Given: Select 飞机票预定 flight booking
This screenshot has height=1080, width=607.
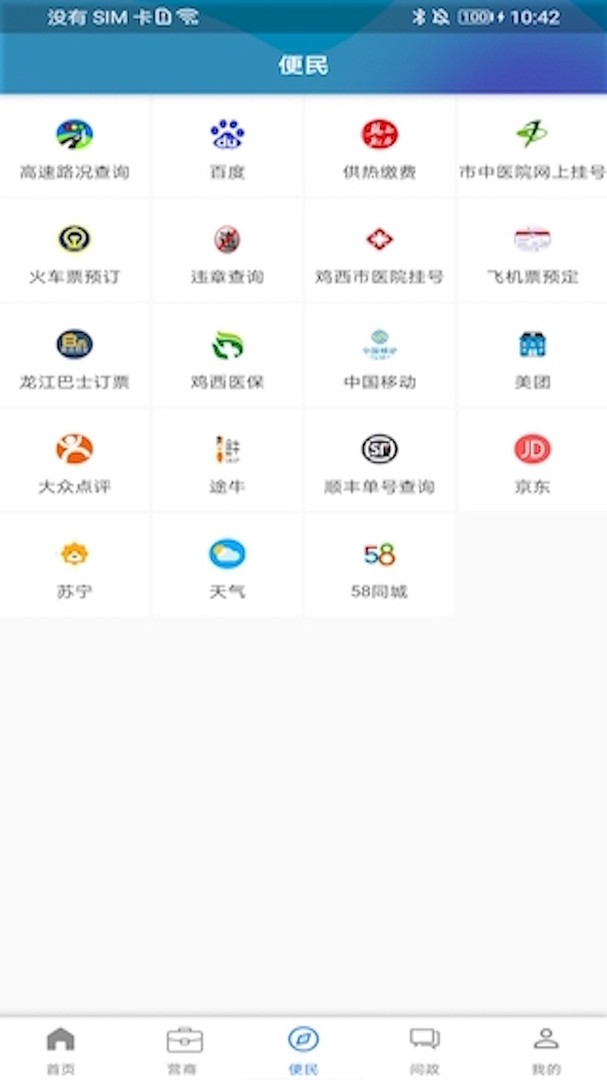Looking at the screenshot, I should click(x=532, y=251).
